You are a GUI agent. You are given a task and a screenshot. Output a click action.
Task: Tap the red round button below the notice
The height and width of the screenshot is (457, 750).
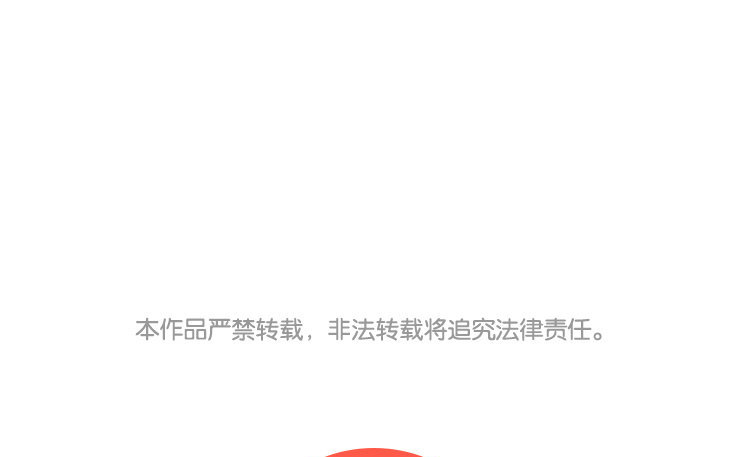pyautogui.click(x=374, y=453)
